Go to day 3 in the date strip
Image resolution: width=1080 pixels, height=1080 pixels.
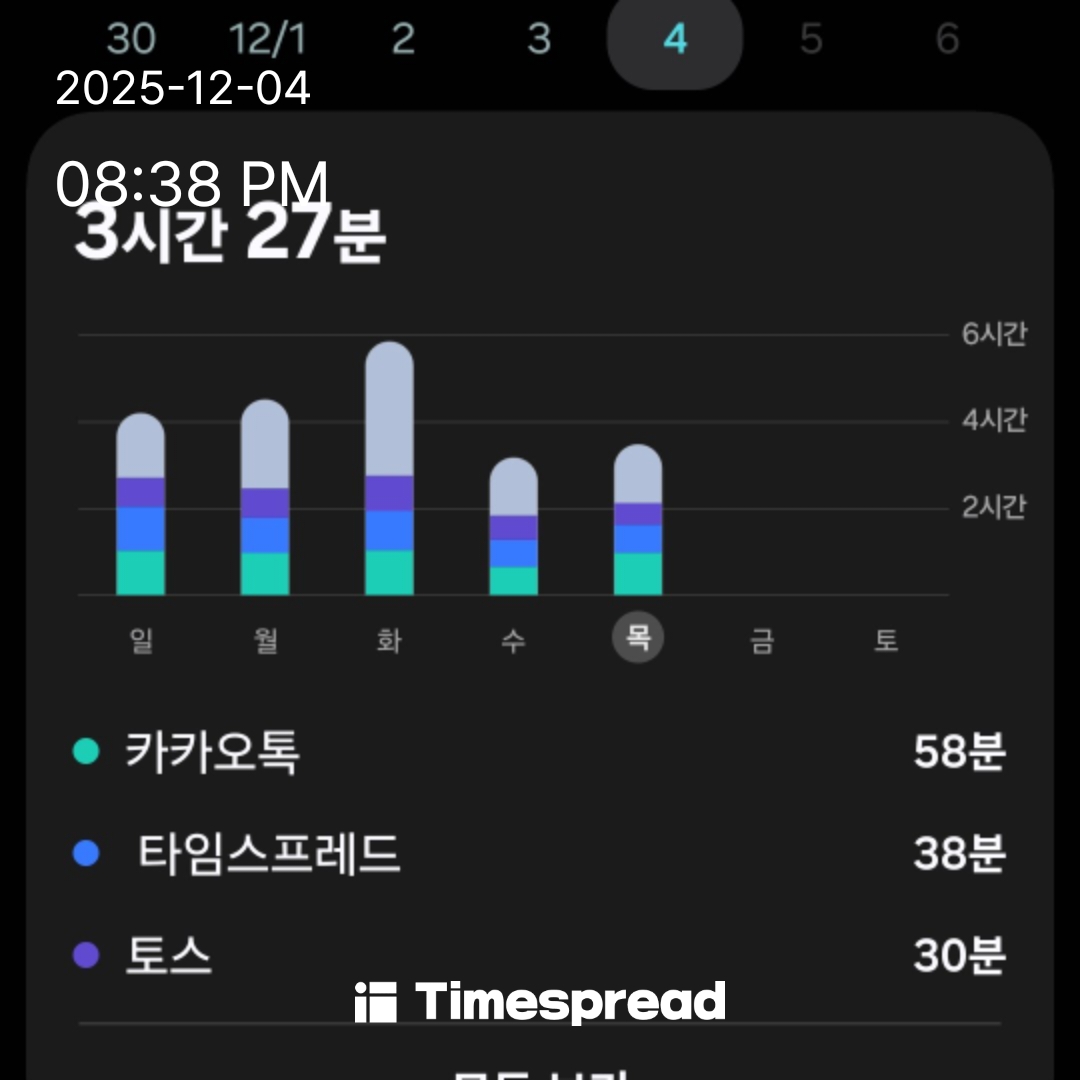(x=539, y=39)
